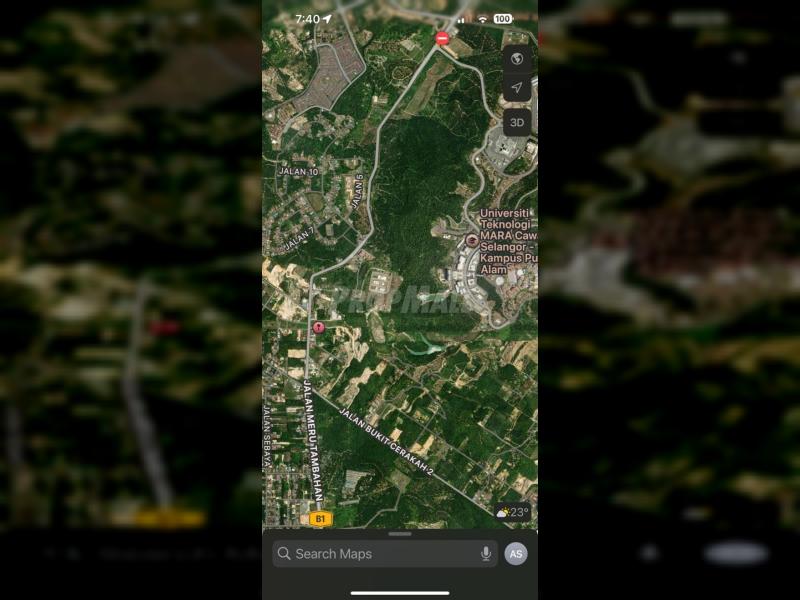Center map on current location arrow
Image resolution: width=800 pixels, height=600 pixels.
(x=516, y=89)
